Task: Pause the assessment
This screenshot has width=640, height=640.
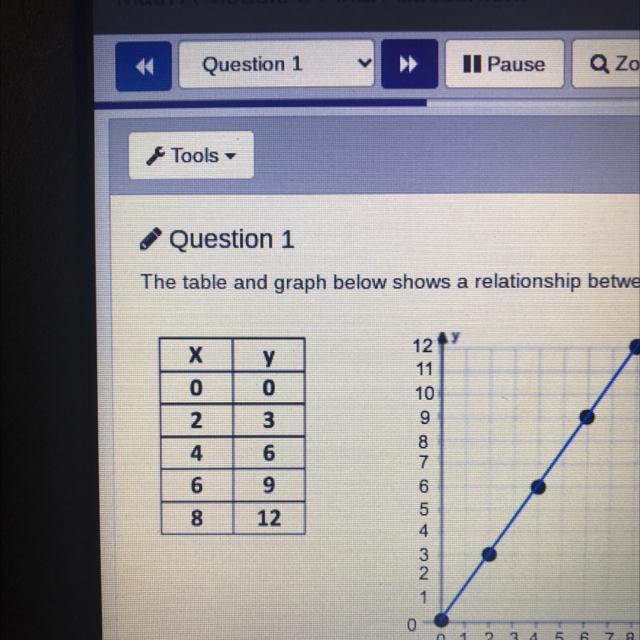Action: tap(503, 65)
